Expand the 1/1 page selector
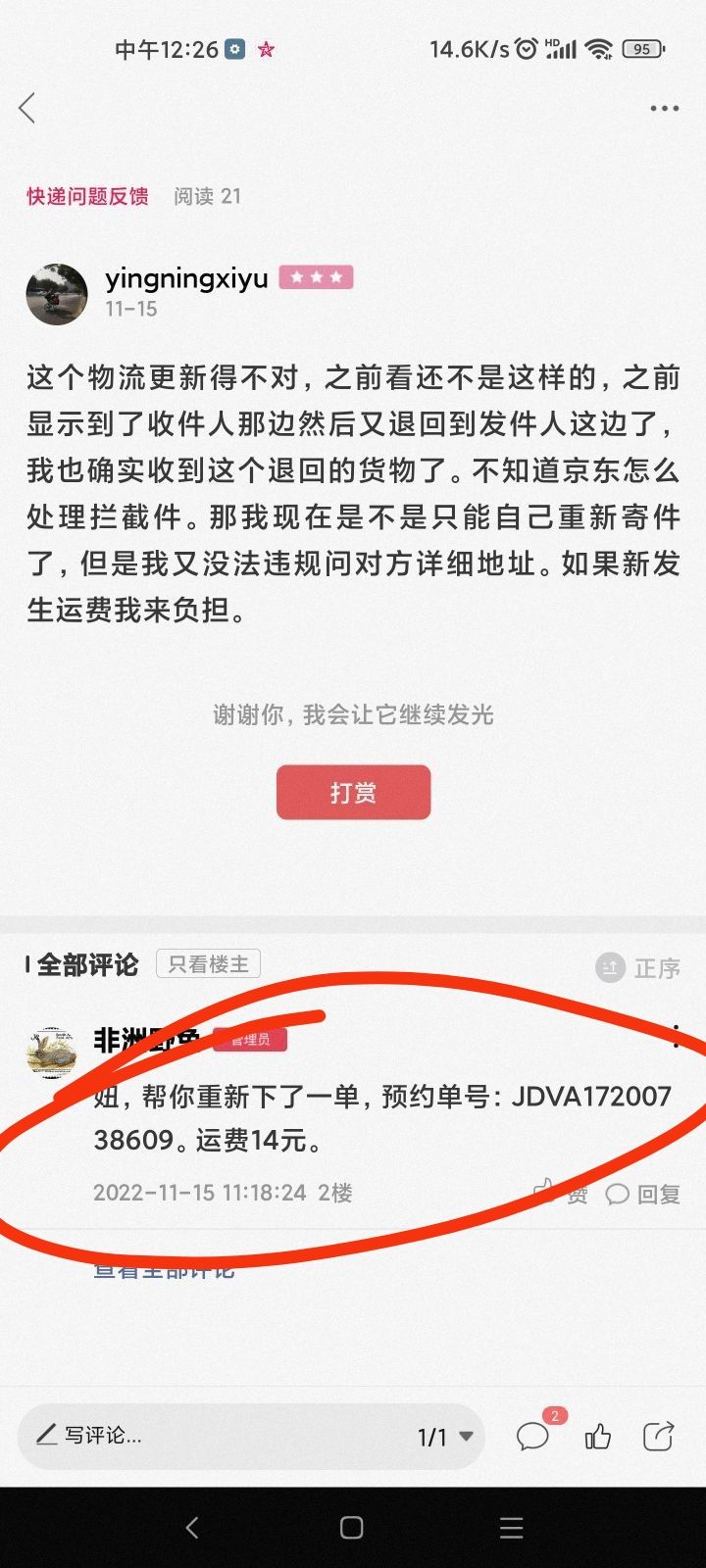The height and width of the screenshot is (1568, 706). click(445, 1437)
